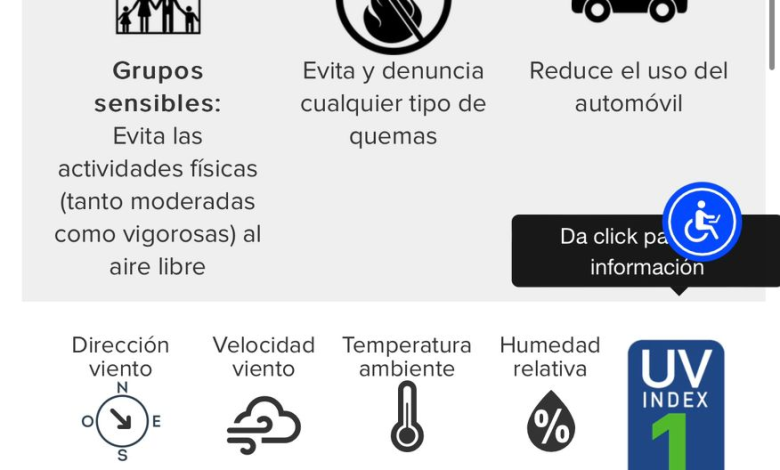Screen dimensions: 780x470
Task: Tap the UV Index tile for more information
Action: [675, 405]
